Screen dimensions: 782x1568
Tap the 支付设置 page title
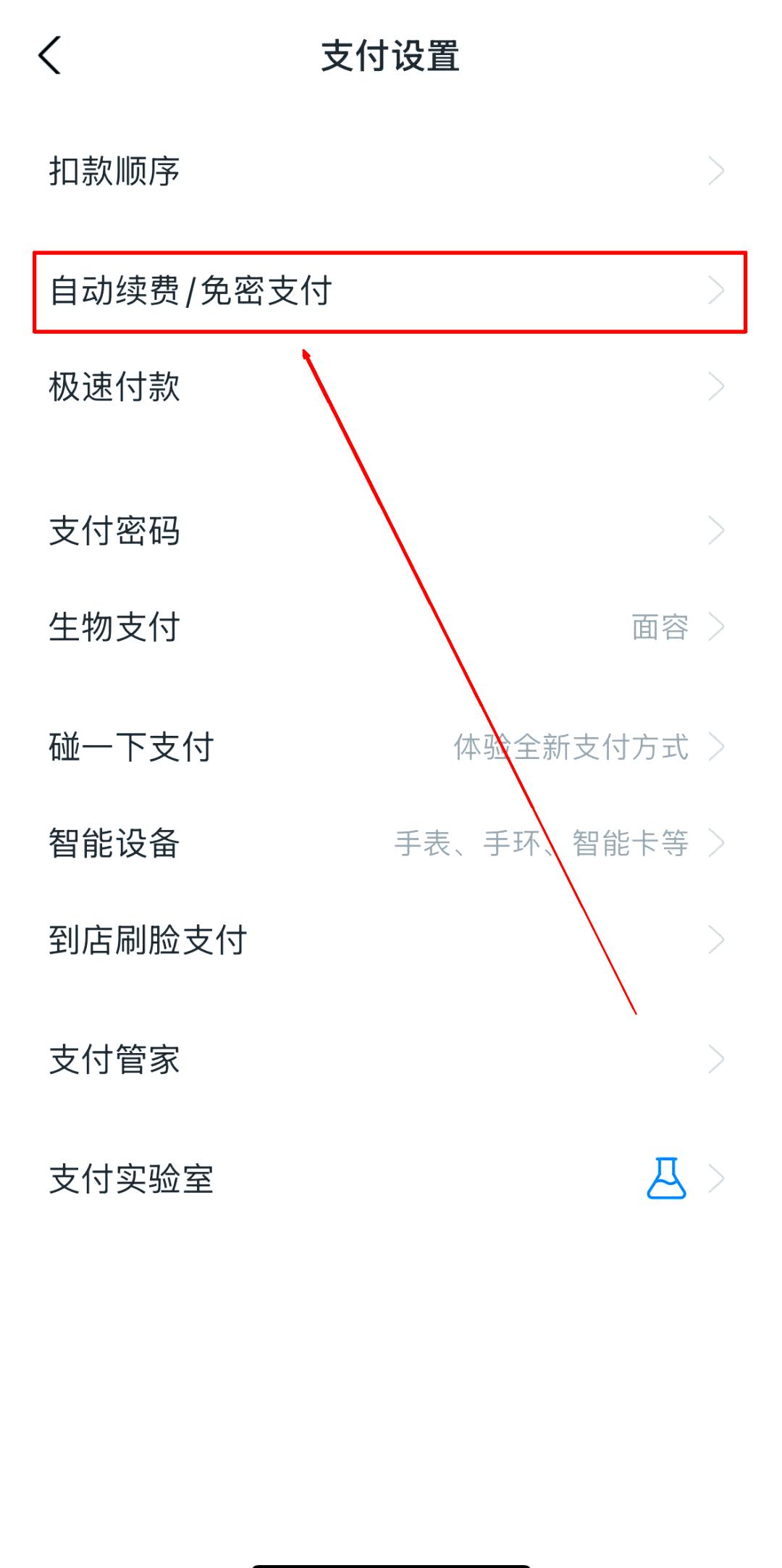click(x=391, y=58)
